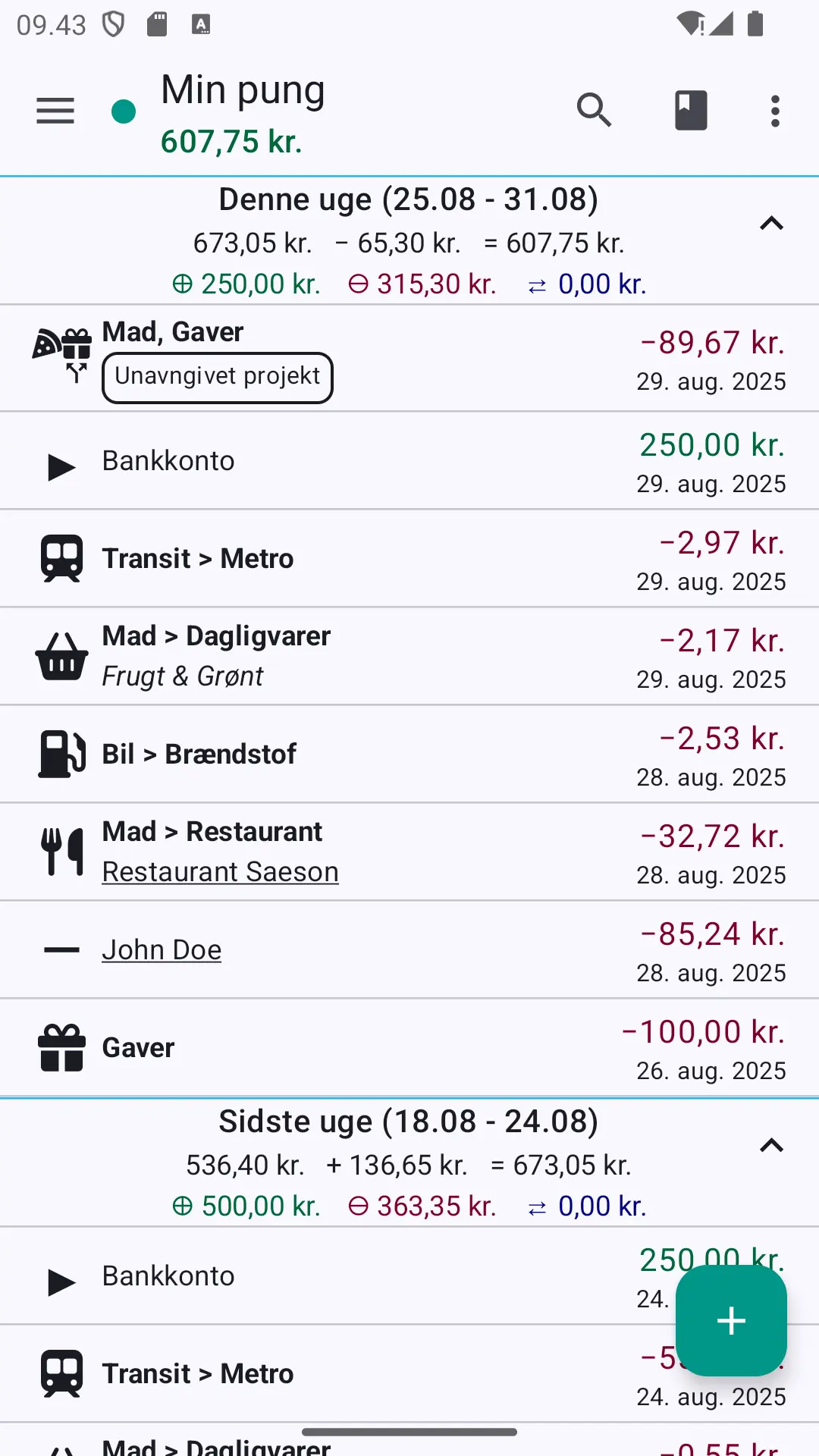Open the Bil > Brændstof transaction
This screenshot has width=819, height=1456.
409,755
